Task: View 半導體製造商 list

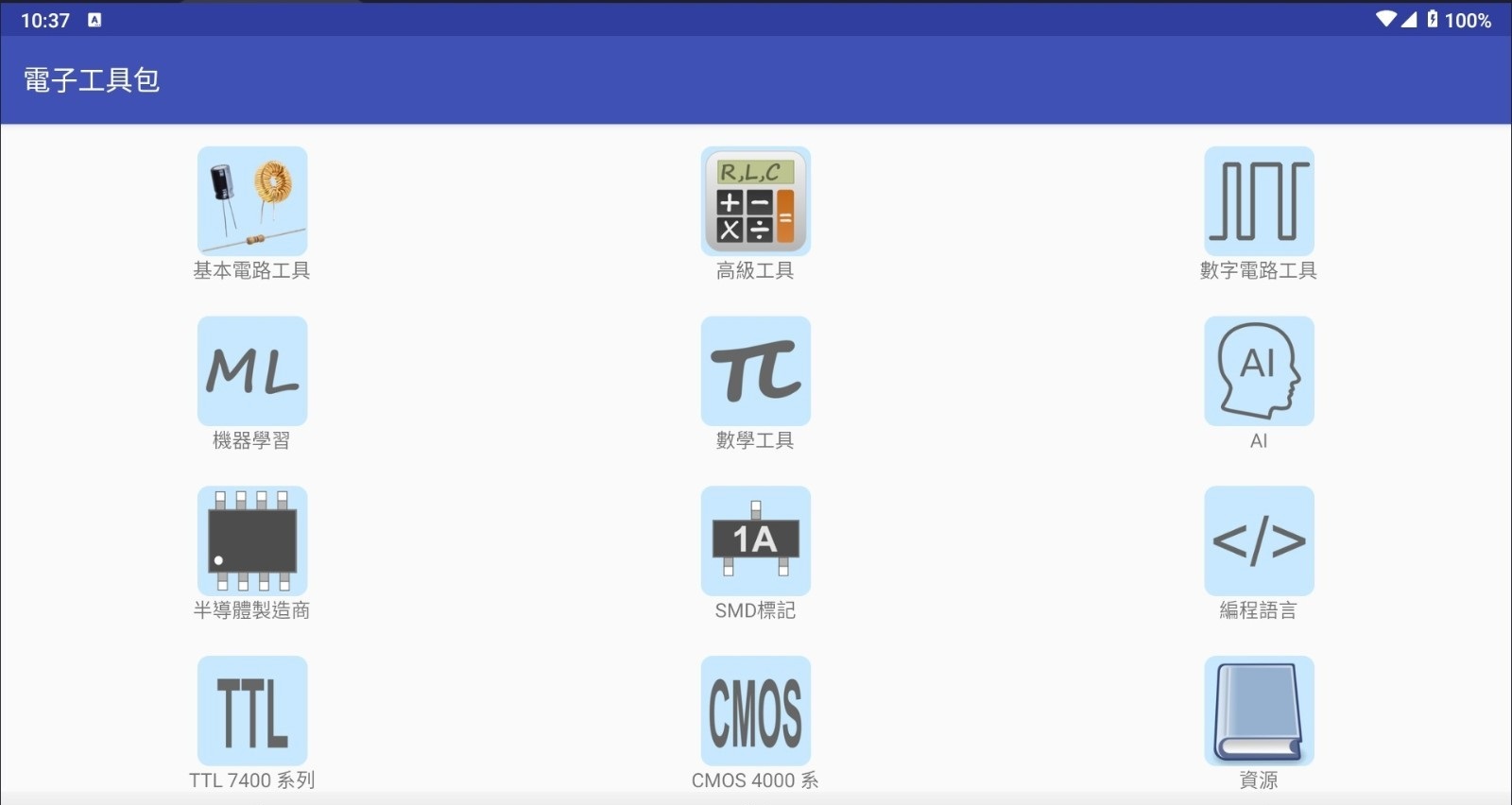Action: pyautogui.click(x=252, y=541)
